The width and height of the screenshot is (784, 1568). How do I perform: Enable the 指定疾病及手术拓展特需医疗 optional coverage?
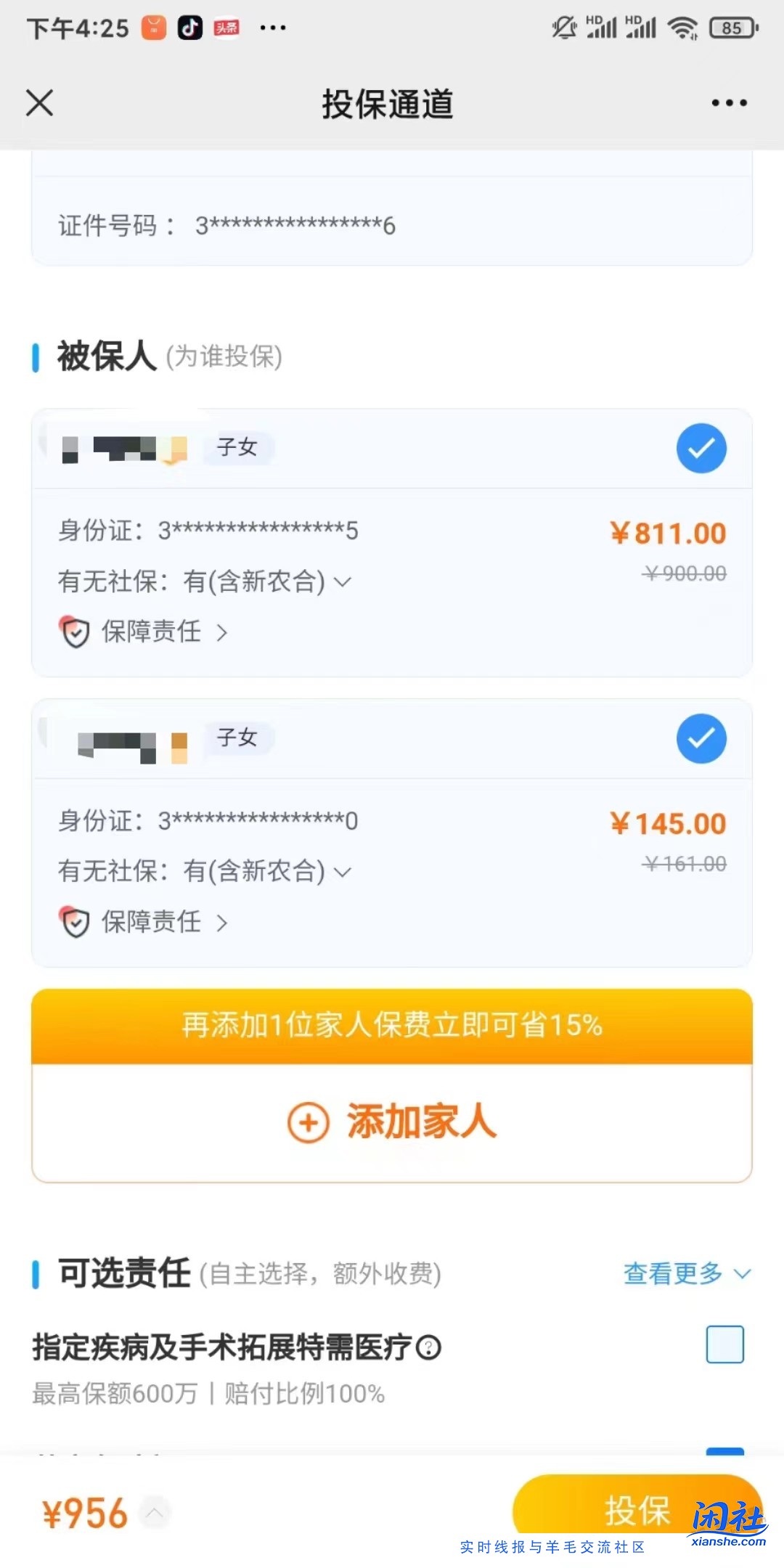tap(724, 1344)
